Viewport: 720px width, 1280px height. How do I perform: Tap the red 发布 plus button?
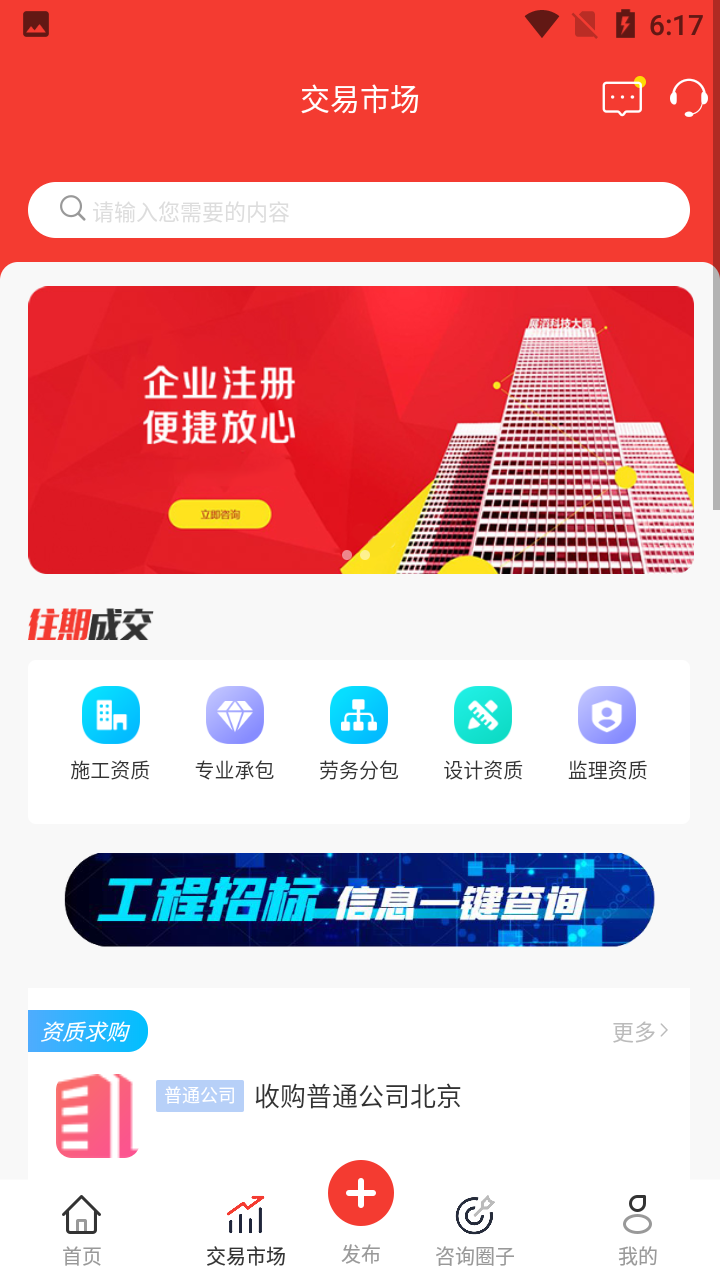coord(360,1192)
